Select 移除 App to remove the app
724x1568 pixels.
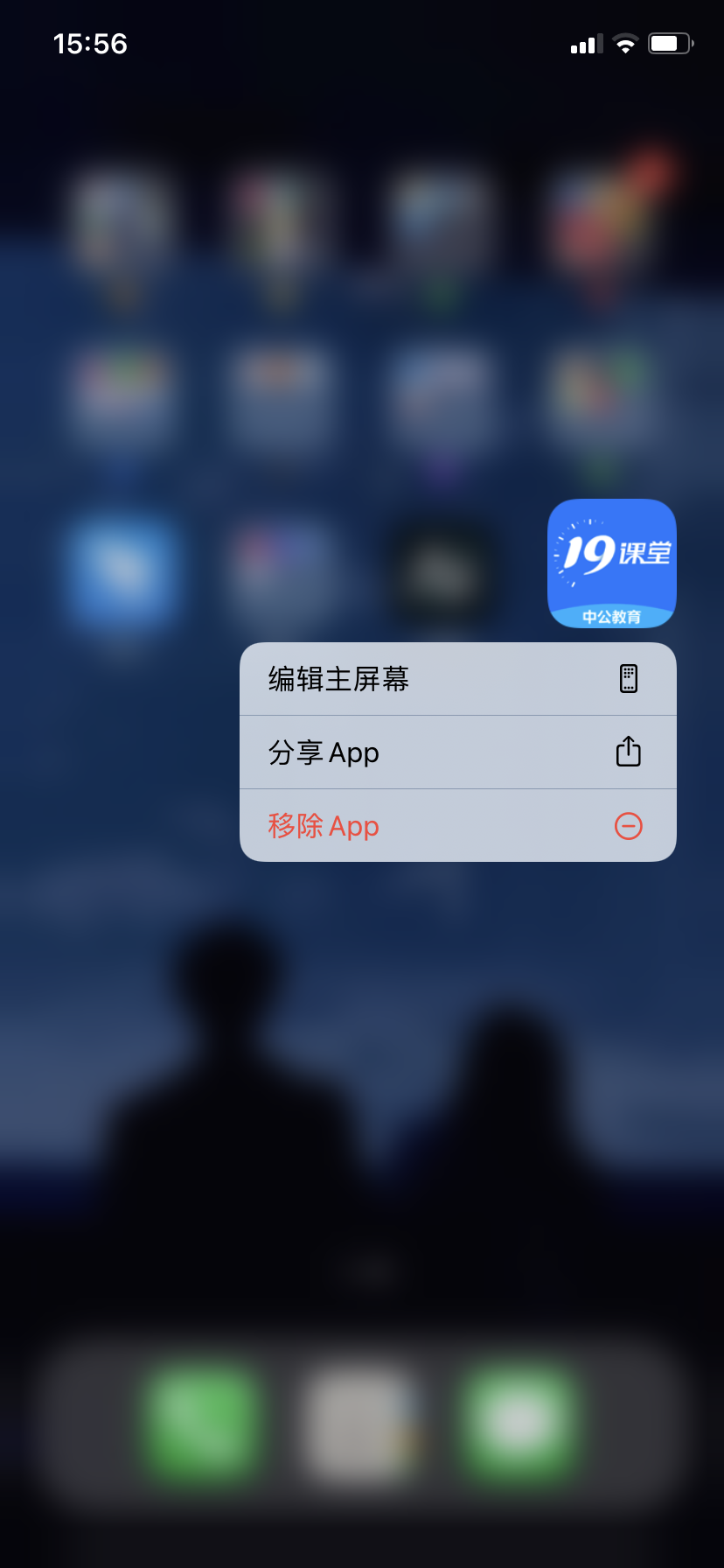pyautogui.click(x=456, y=826)
